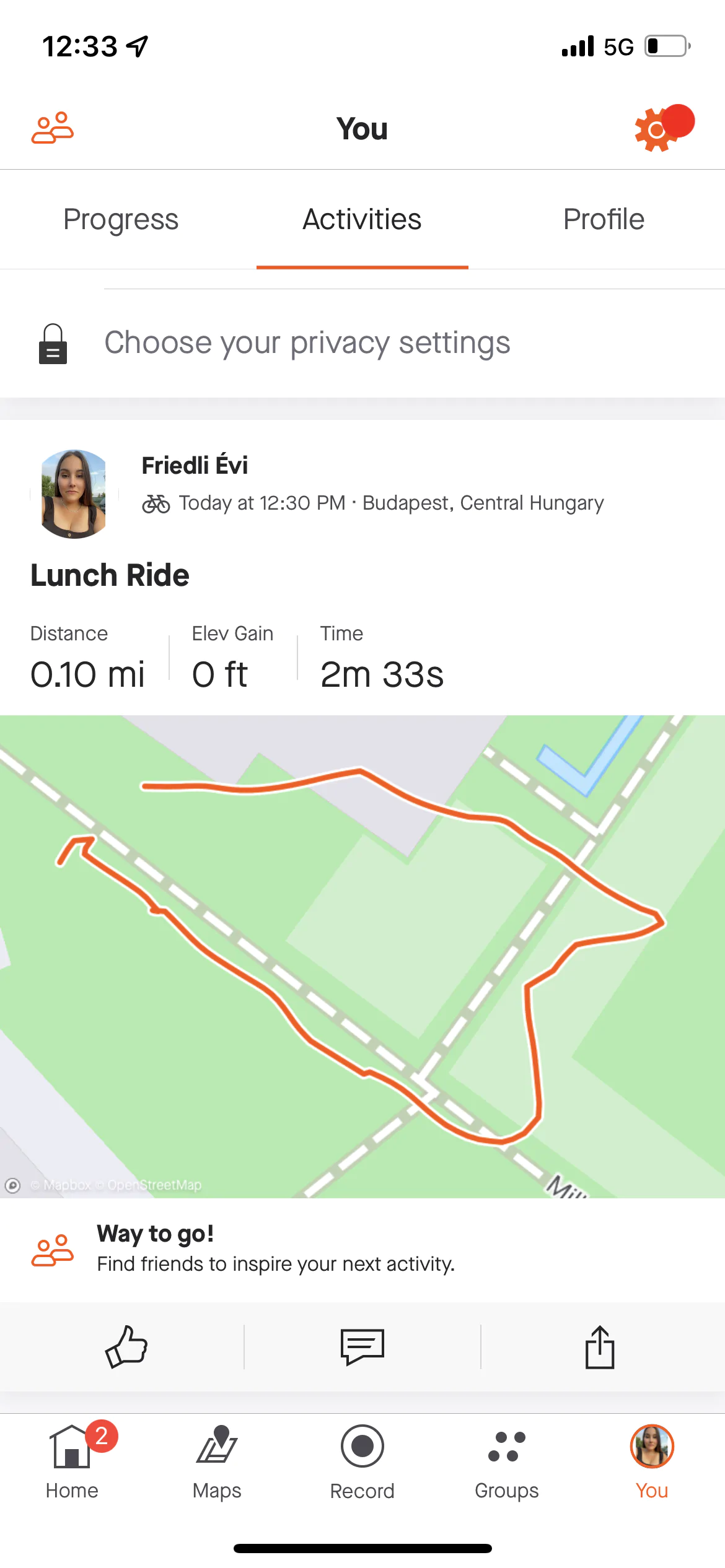
Task: Select the You tab in bottom bar
Action: [x=652, y=1461]
